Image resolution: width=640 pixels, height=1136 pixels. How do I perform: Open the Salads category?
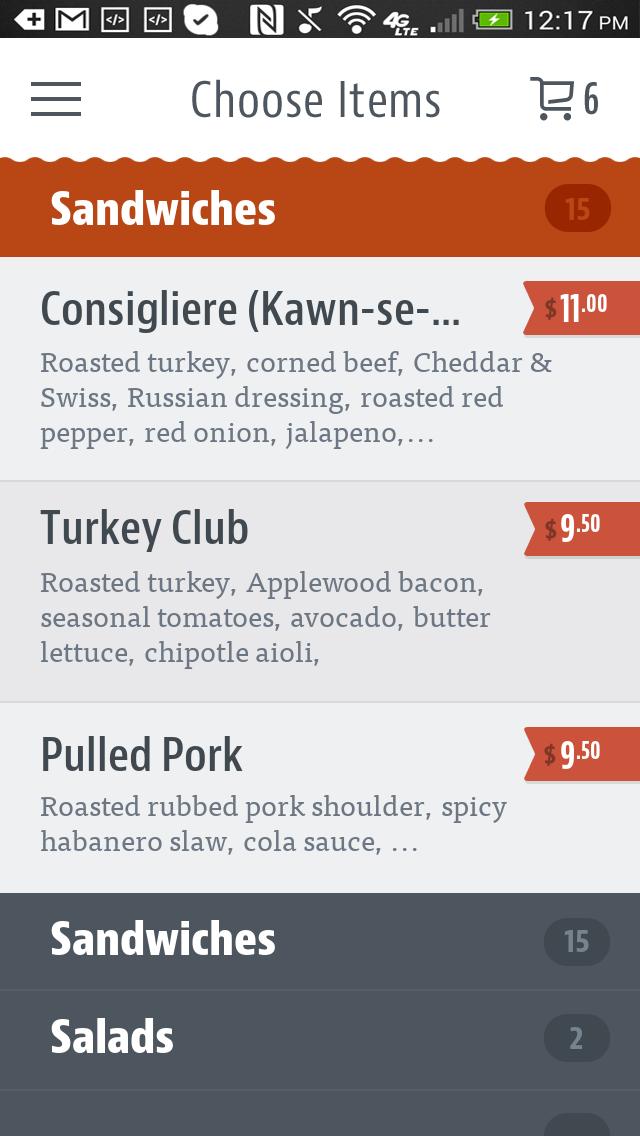point(320,1039)
